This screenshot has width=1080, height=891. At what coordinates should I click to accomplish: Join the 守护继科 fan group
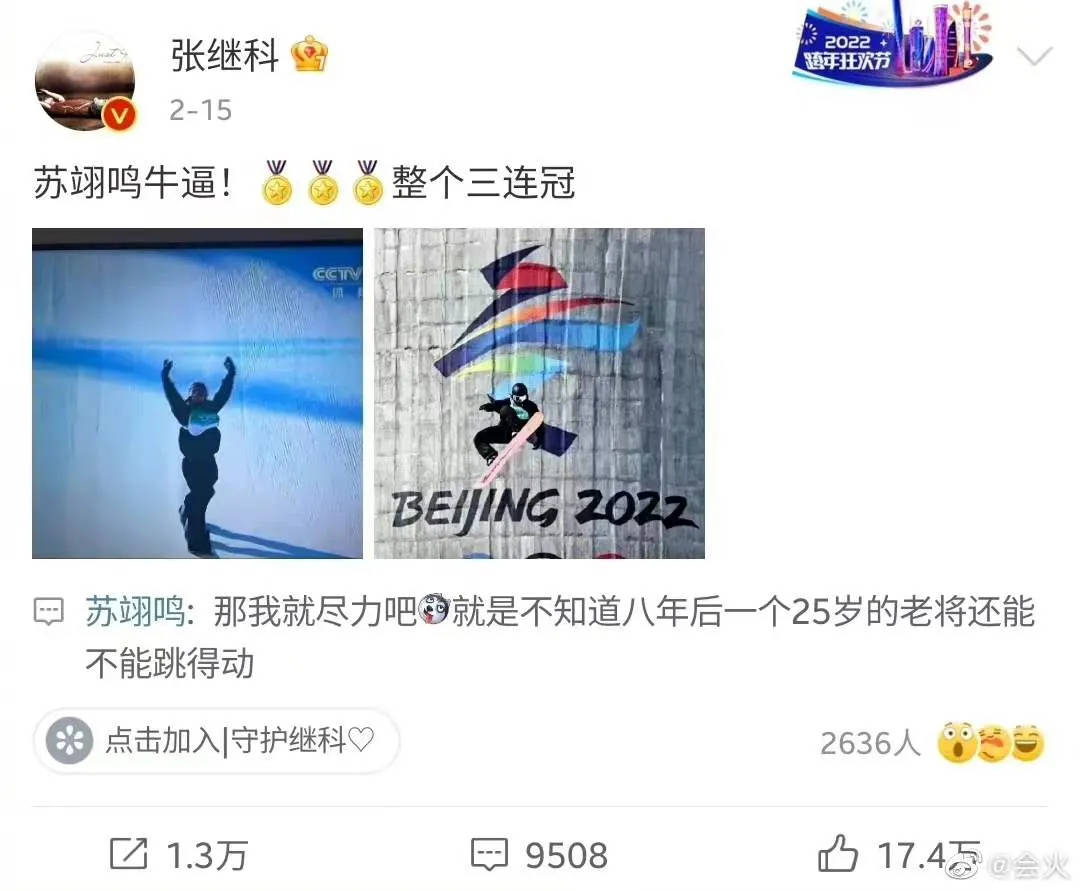[217, 741]
